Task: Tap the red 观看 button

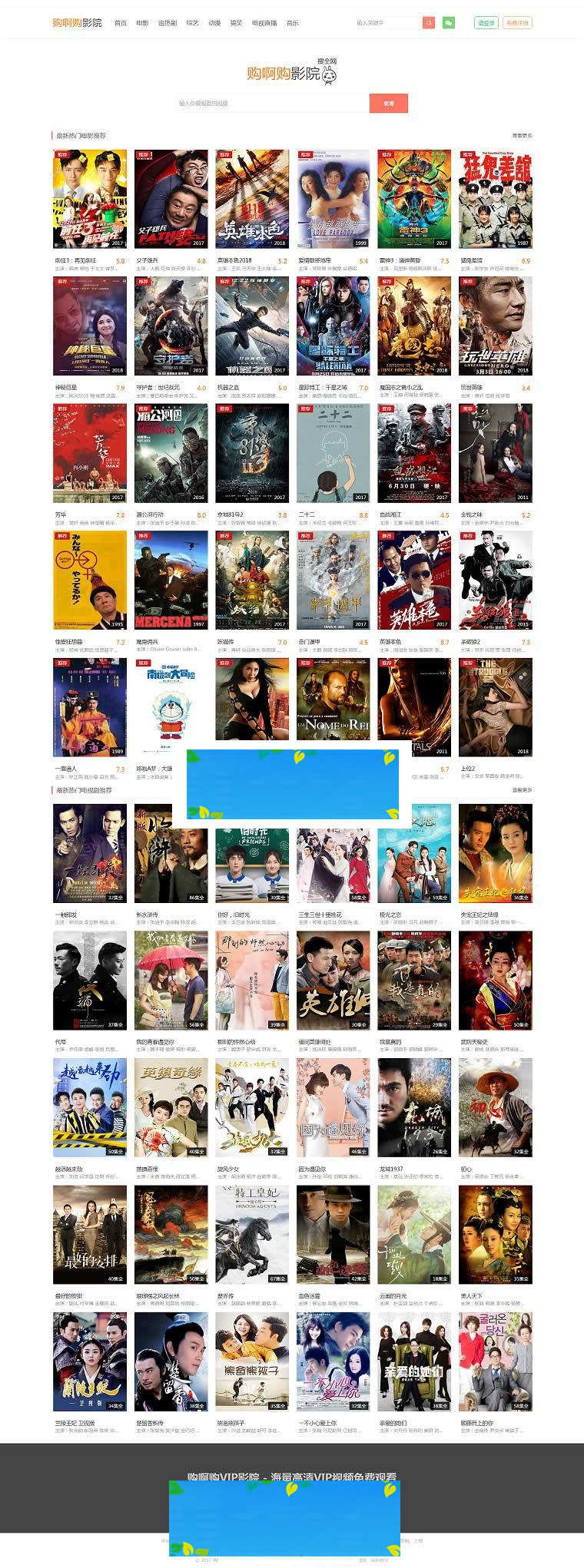Action: point(388,103)
